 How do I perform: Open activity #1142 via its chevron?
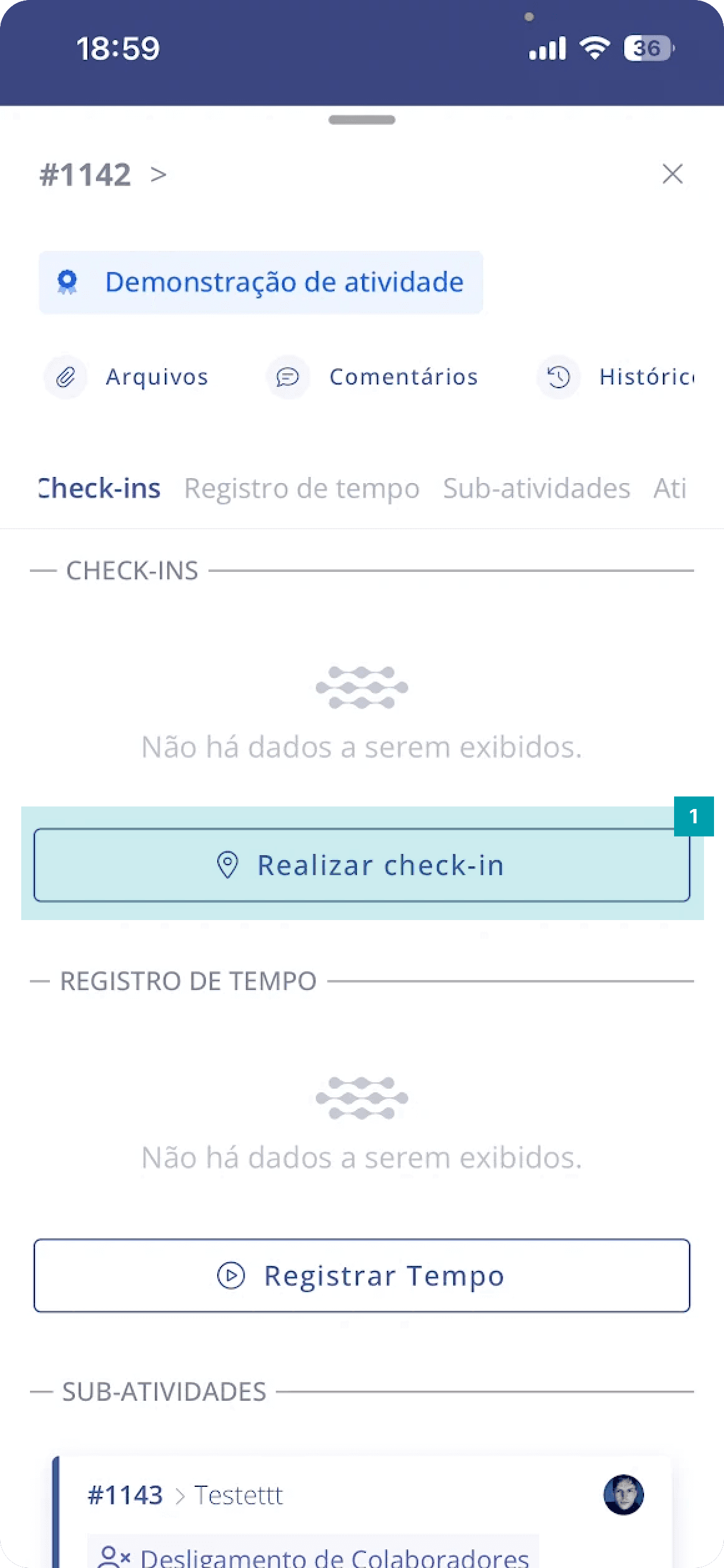pos(158,175)
